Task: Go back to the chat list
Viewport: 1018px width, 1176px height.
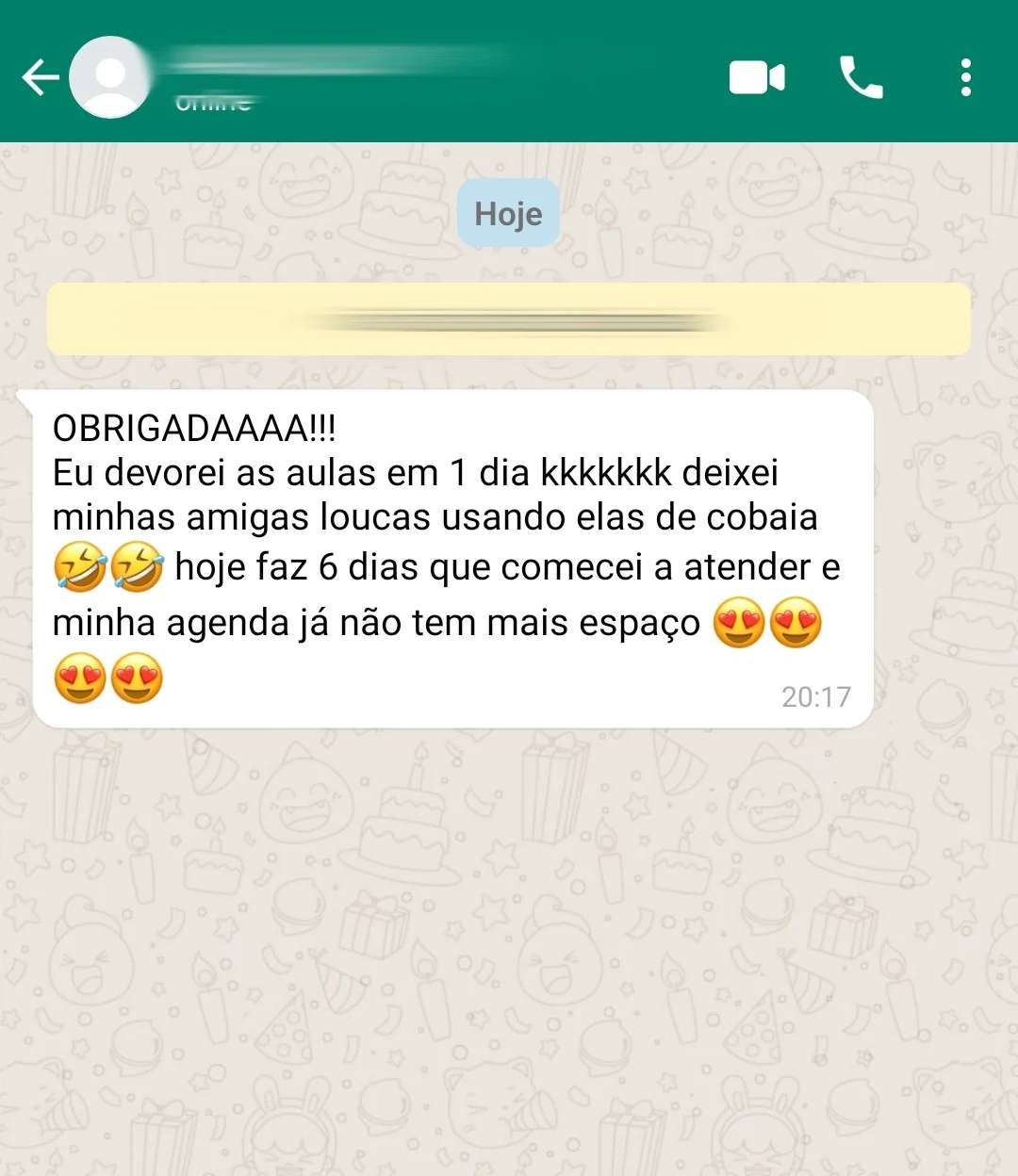Action: pos(40,77)
